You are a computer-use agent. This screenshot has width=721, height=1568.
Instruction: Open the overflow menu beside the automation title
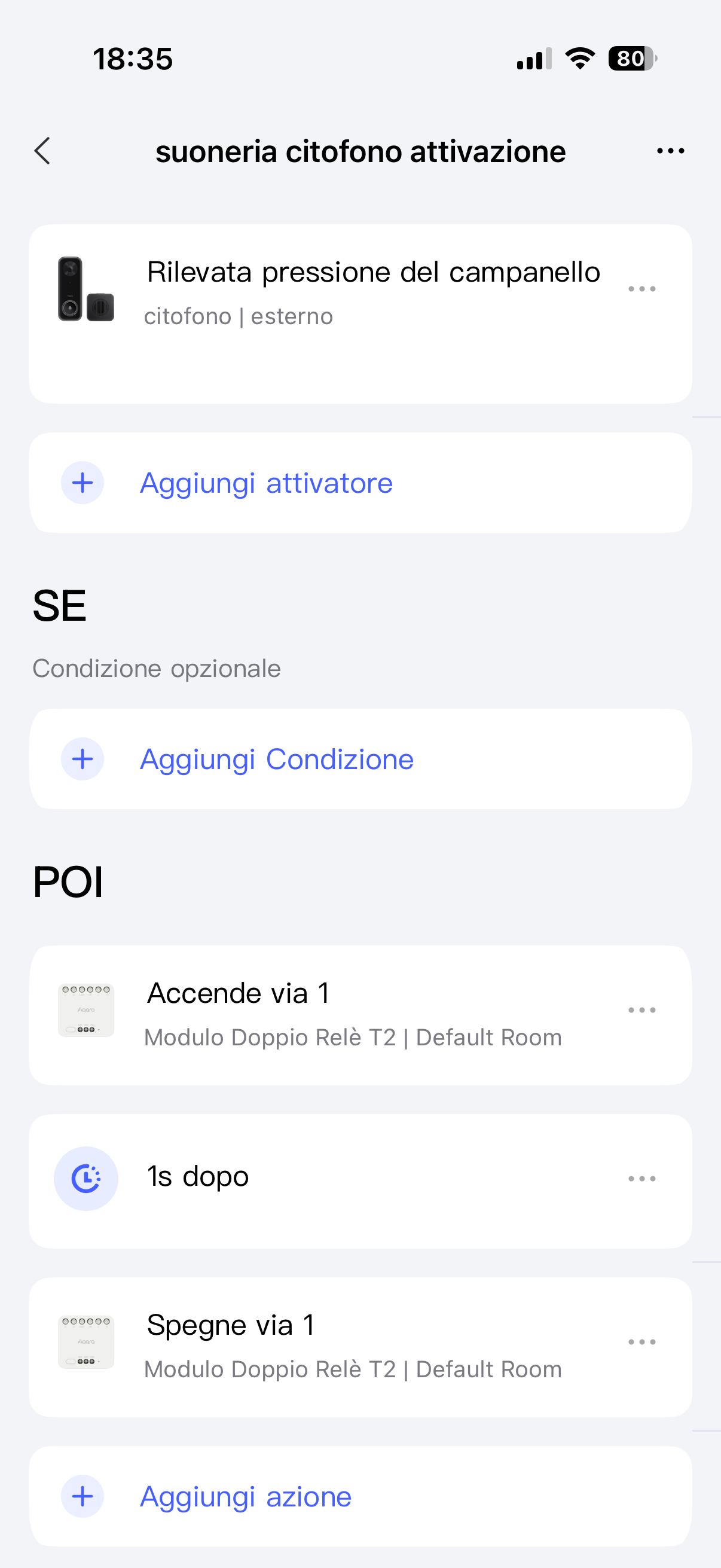click(670, 151)
